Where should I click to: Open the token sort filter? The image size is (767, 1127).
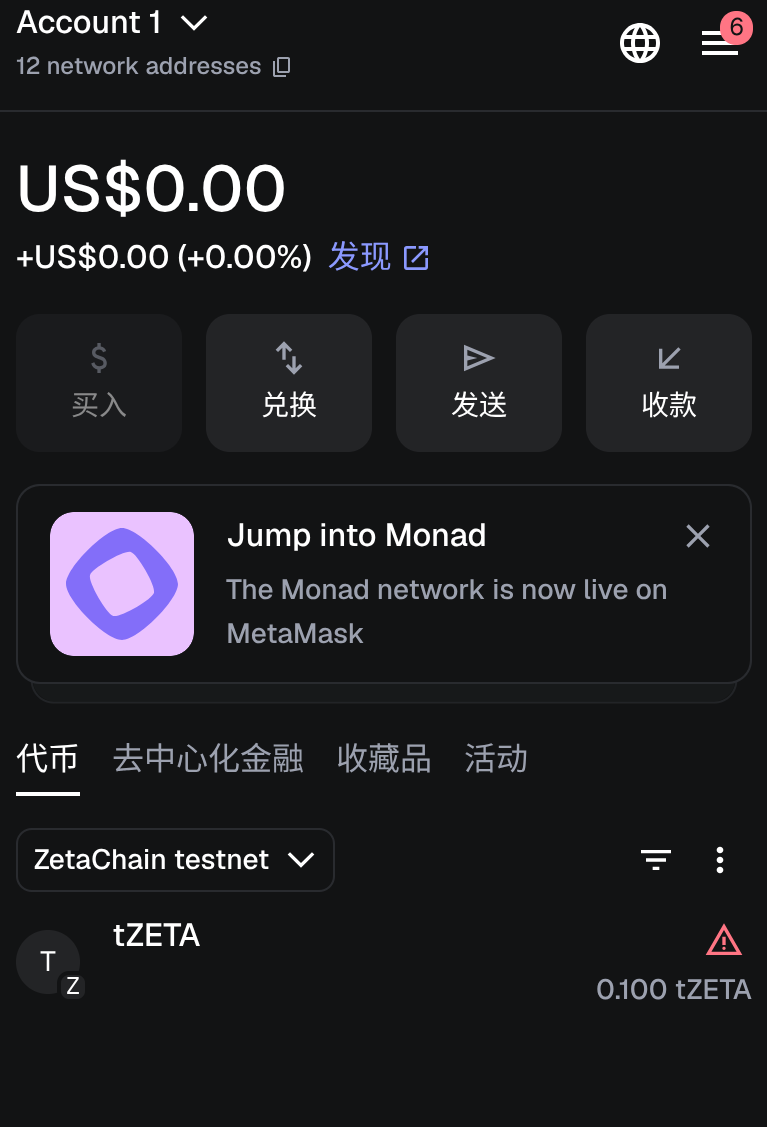coord(656,860)
